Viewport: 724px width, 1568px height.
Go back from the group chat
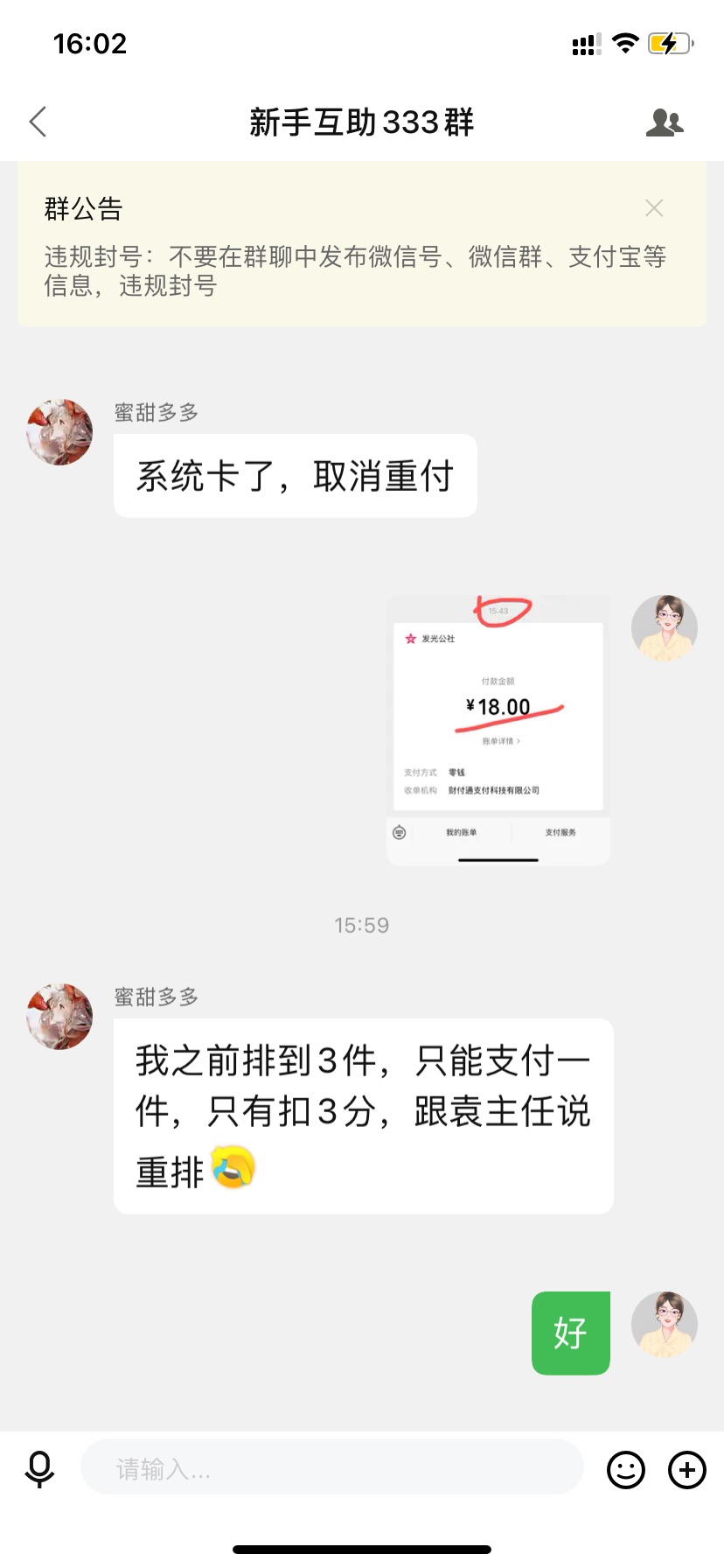click(38, 122)
